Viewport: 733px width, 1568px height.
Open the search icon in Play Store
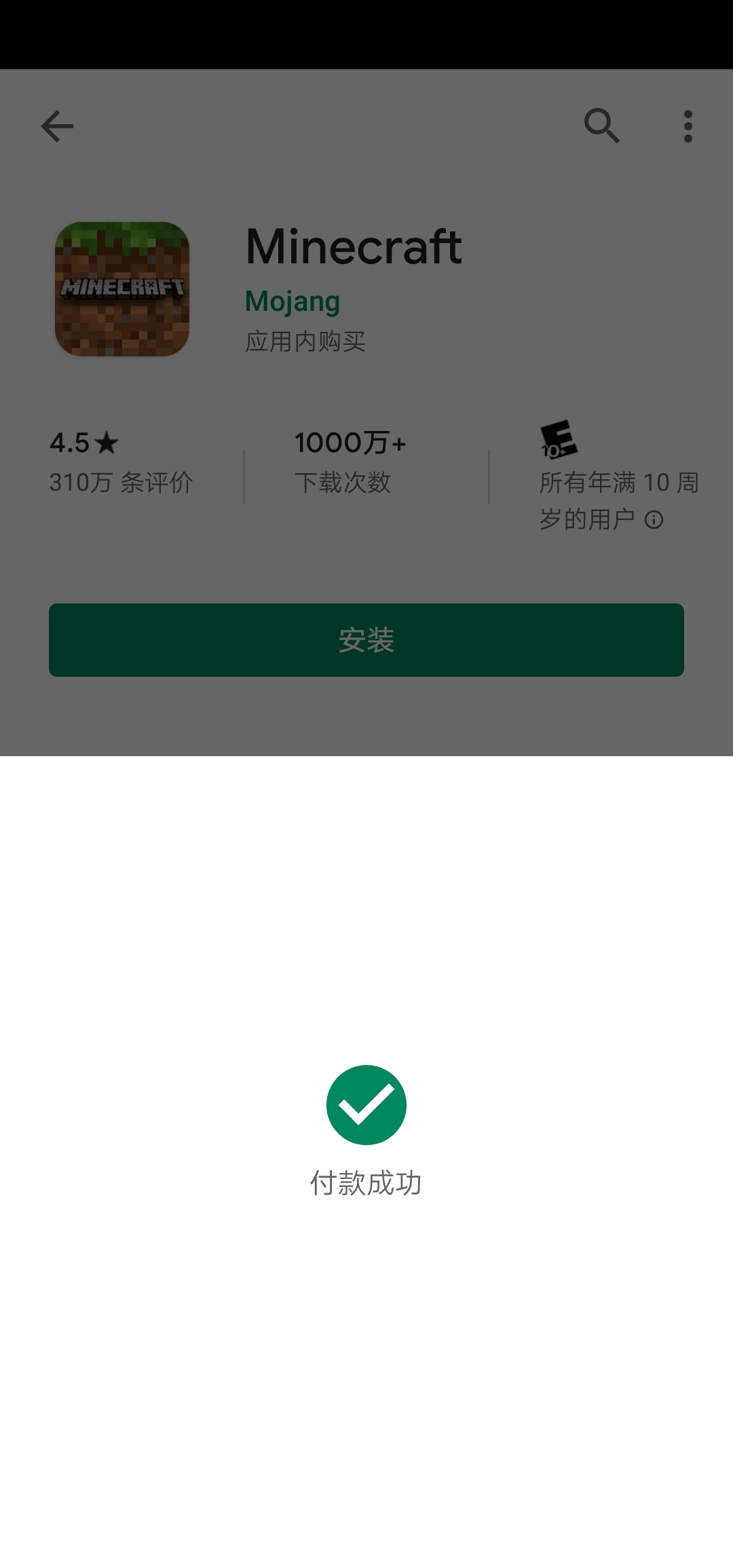click(600, 126)
